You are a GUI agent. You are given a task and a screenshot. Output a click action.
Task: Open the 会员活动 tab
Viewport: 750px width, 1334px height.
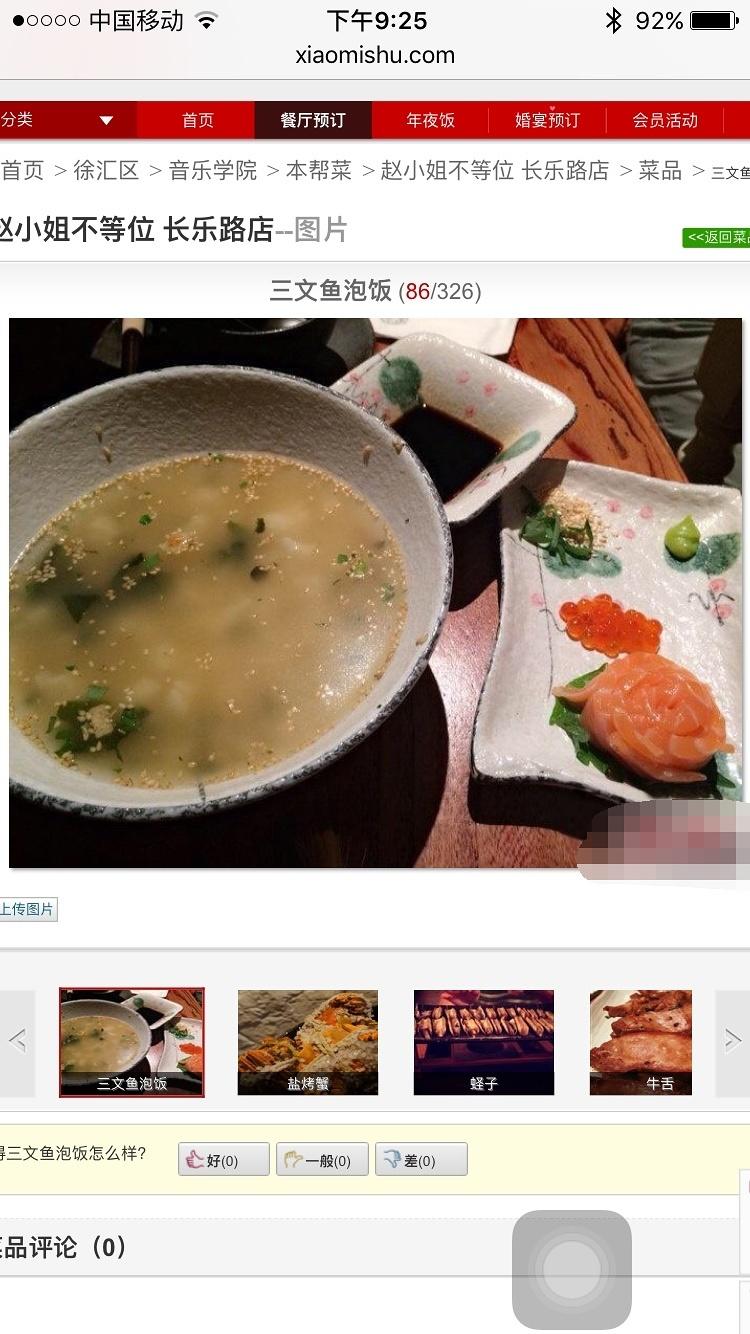[x=665, y=121]
